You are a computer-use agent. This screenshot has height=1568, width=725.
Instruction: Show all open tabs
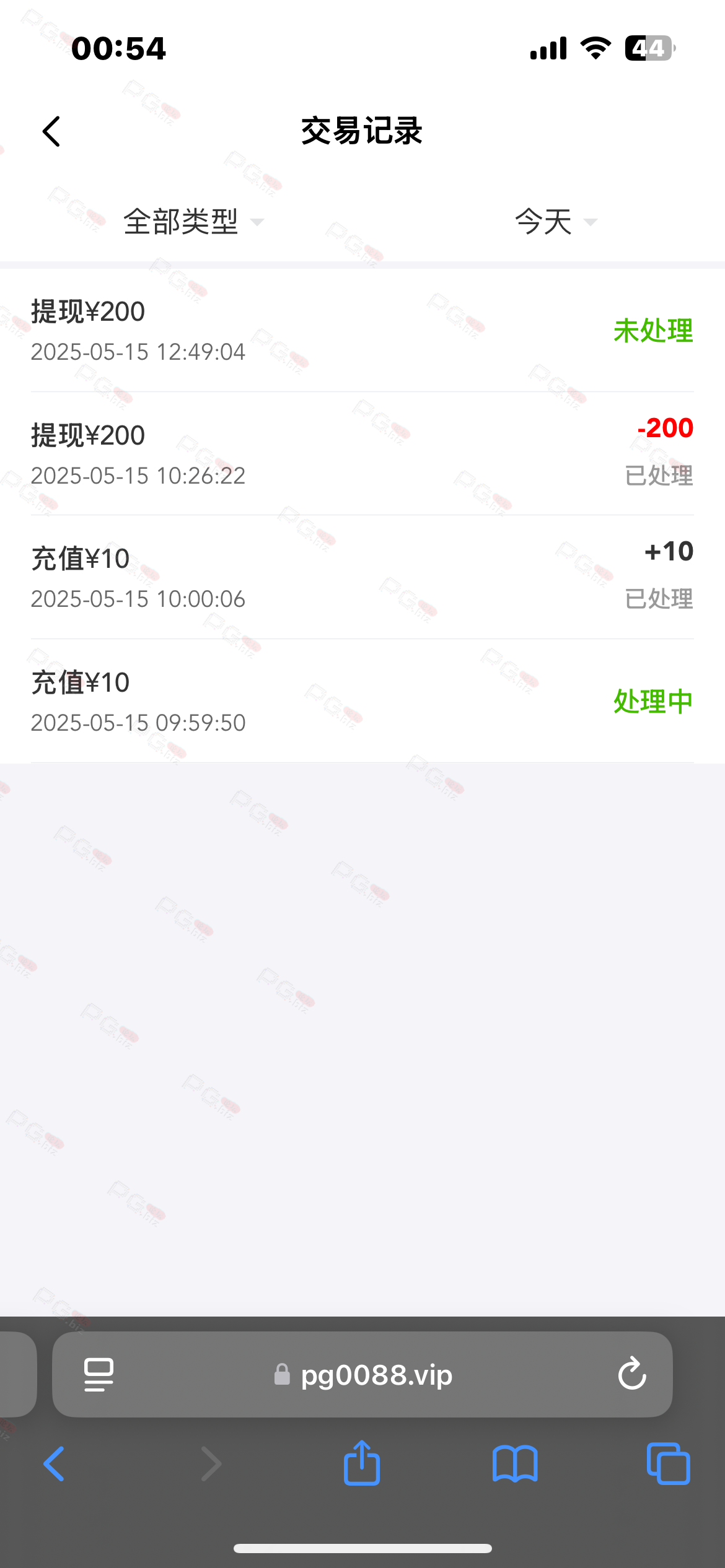(x=668, y=1464)
